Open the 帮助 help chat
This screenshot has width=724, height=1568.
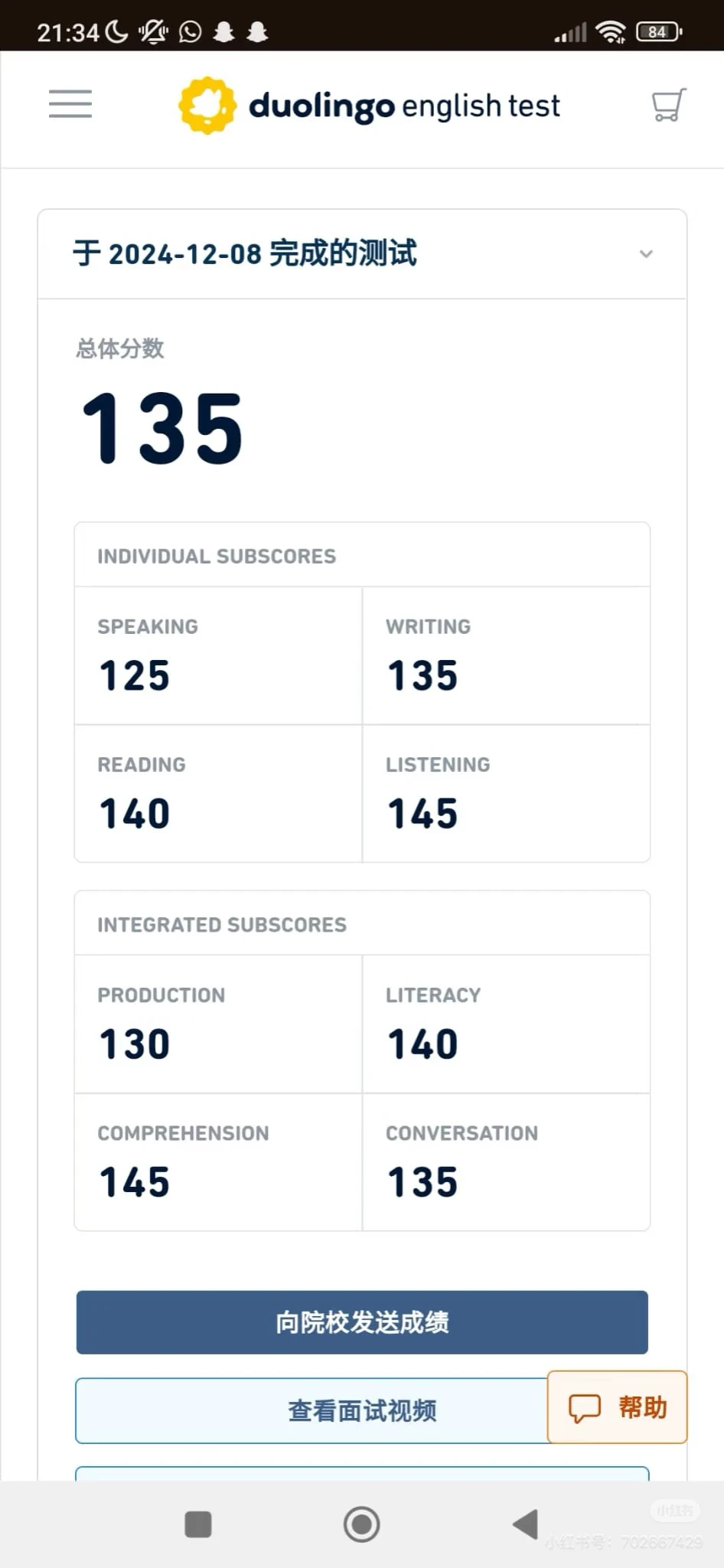point(617,1407)
